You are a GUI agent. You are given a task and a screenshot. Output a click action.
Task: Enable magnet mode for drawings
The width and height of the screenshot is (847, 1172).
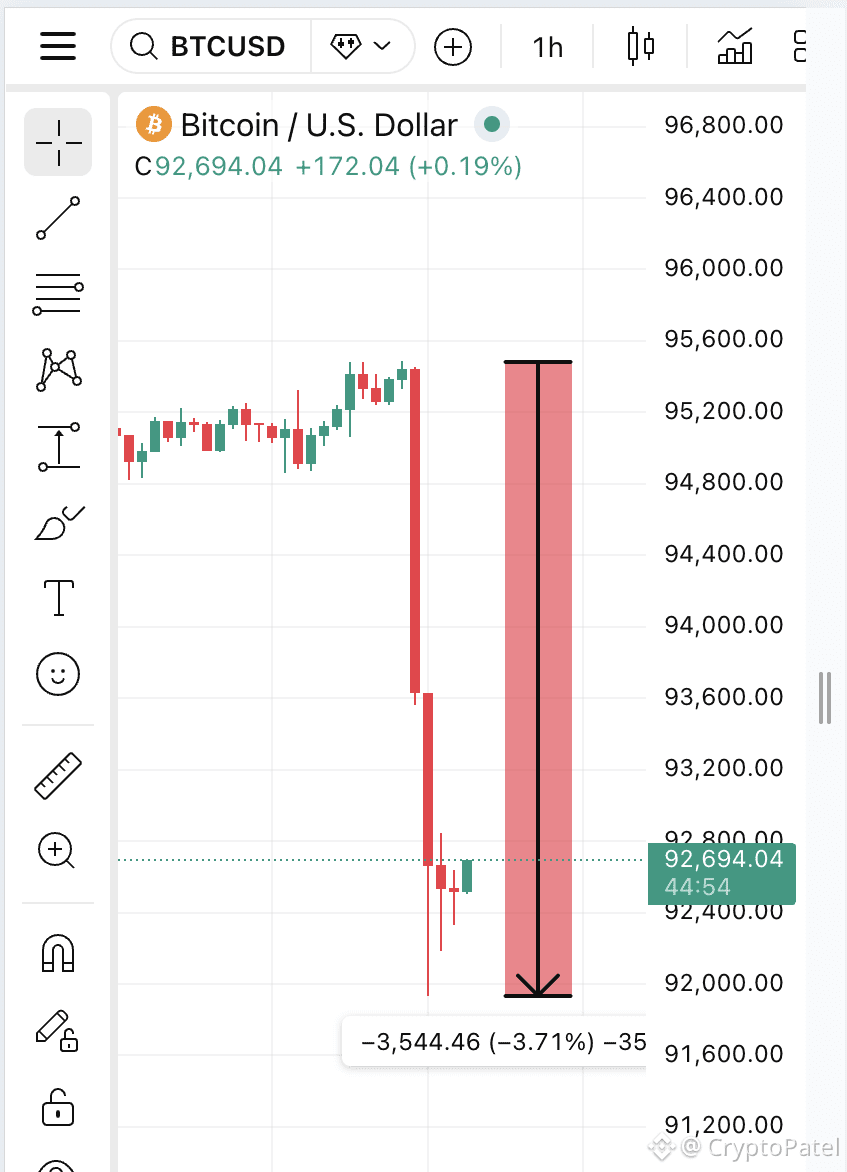(57, 956)
